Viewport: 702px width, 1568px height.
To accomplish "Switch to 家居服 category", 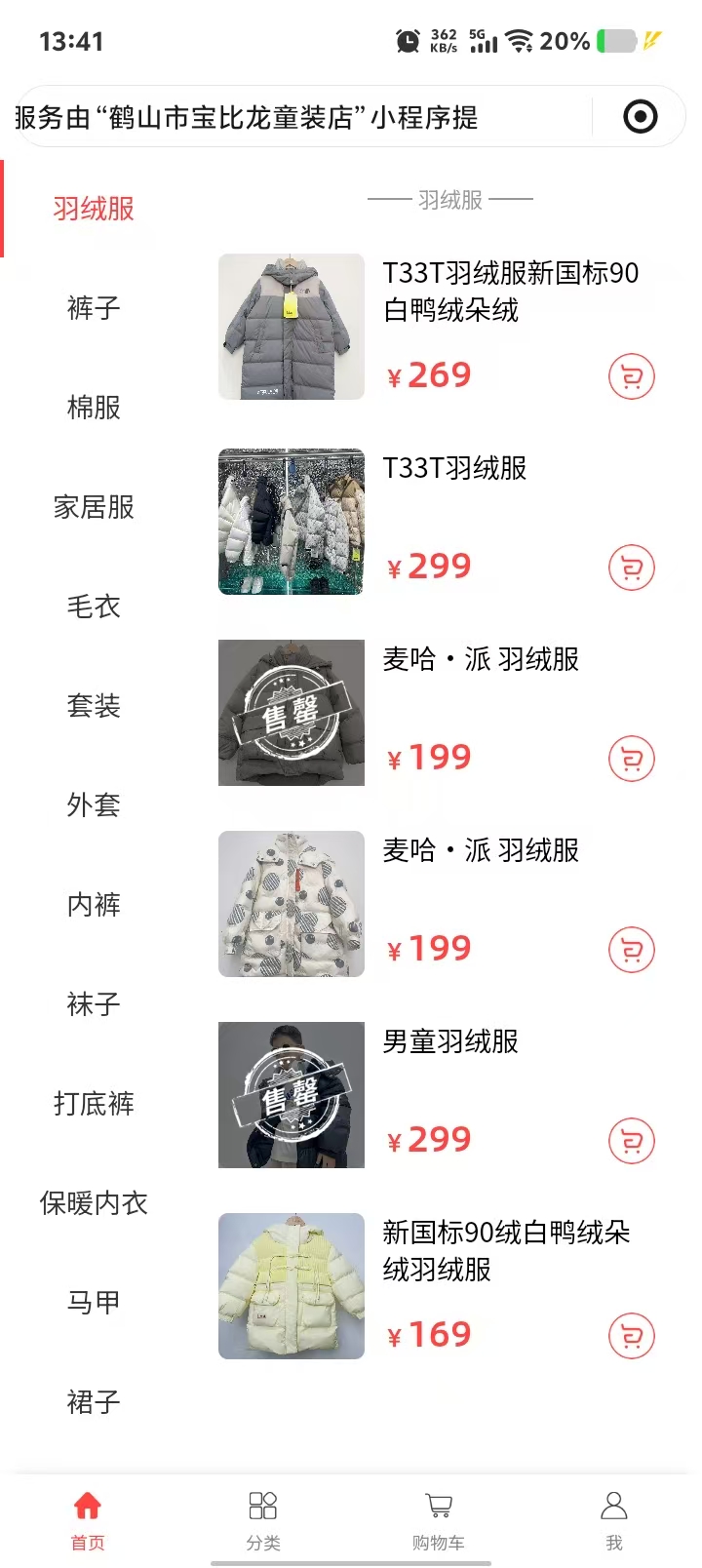I will (x=94, y=507).
